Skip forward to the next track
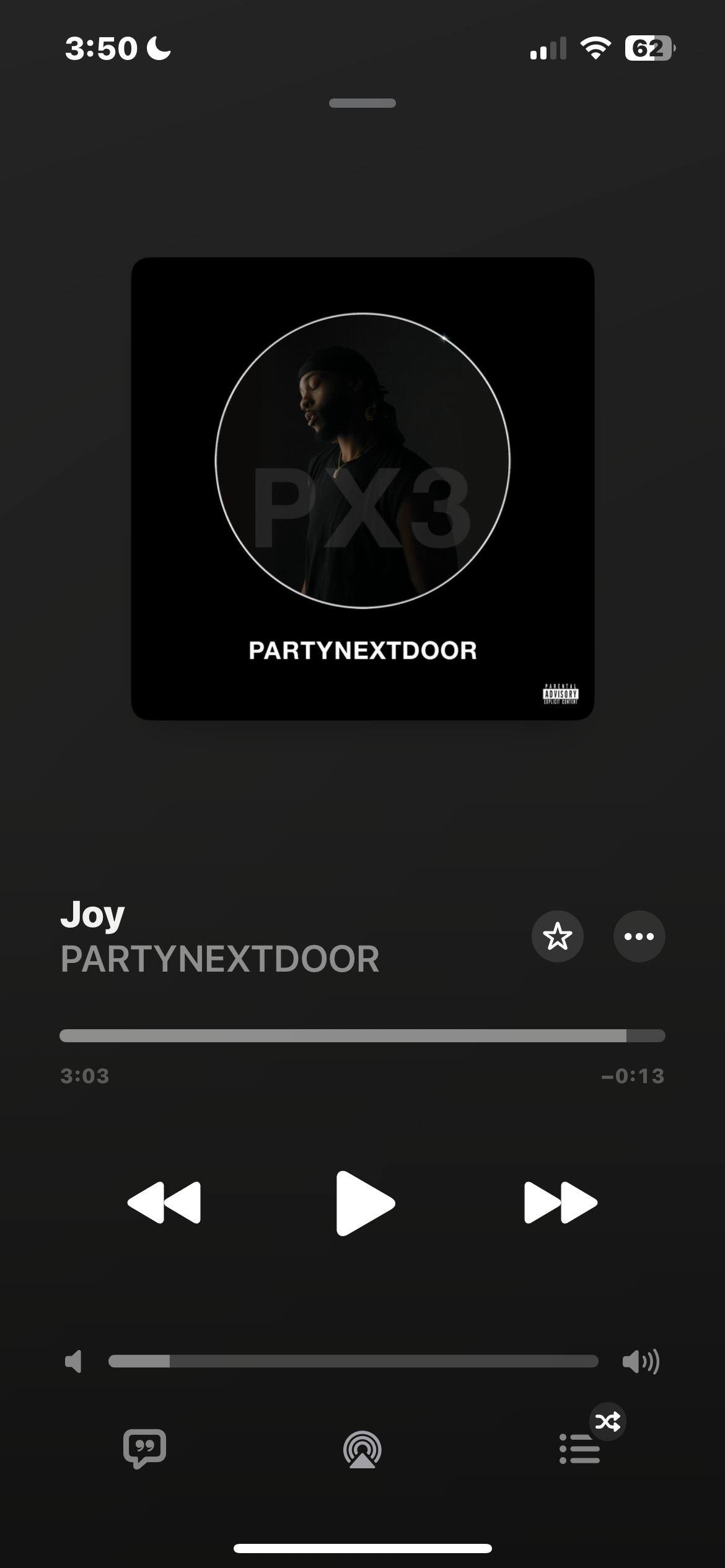This screenshot has width=725, height=1568. coord(560,1203)
